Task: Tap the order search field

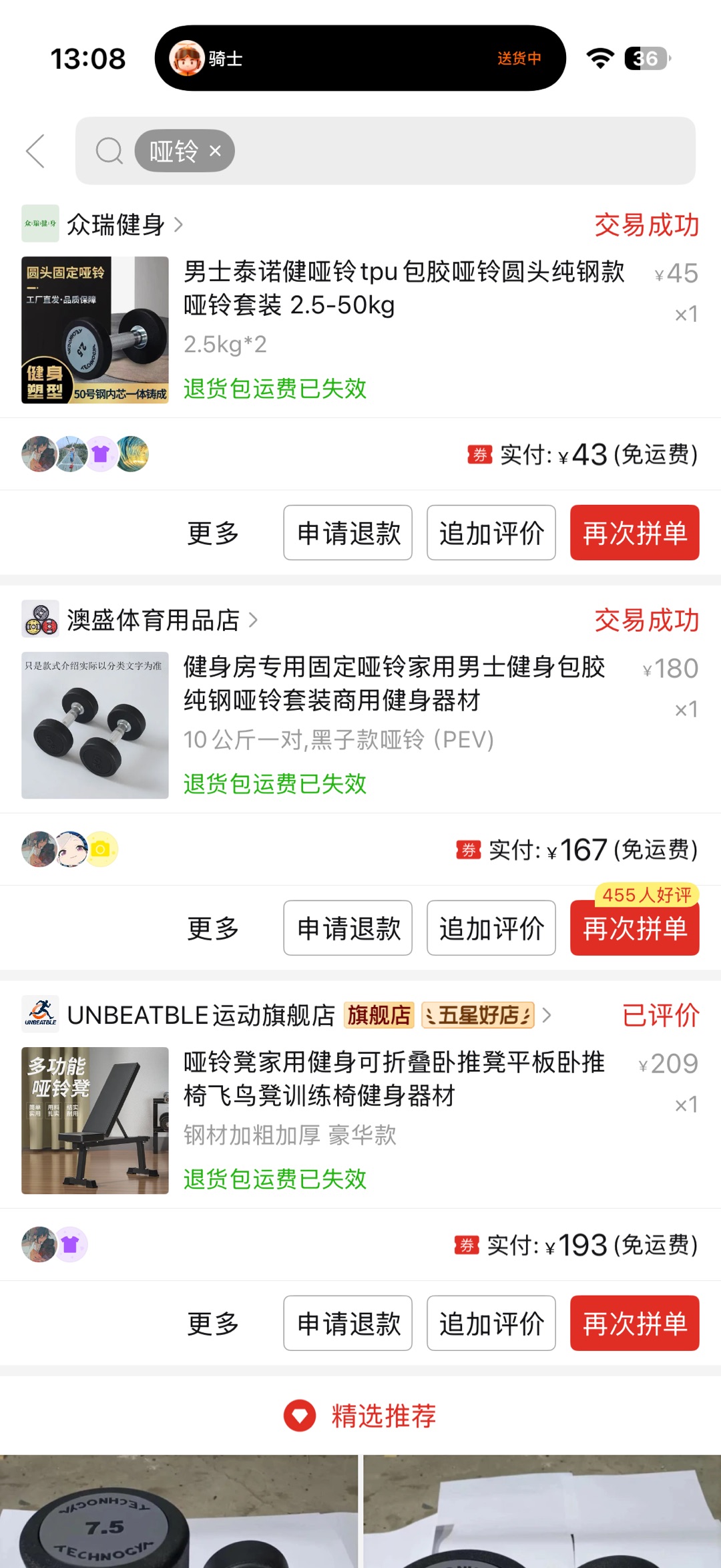Action: click(x=461, y=151)
